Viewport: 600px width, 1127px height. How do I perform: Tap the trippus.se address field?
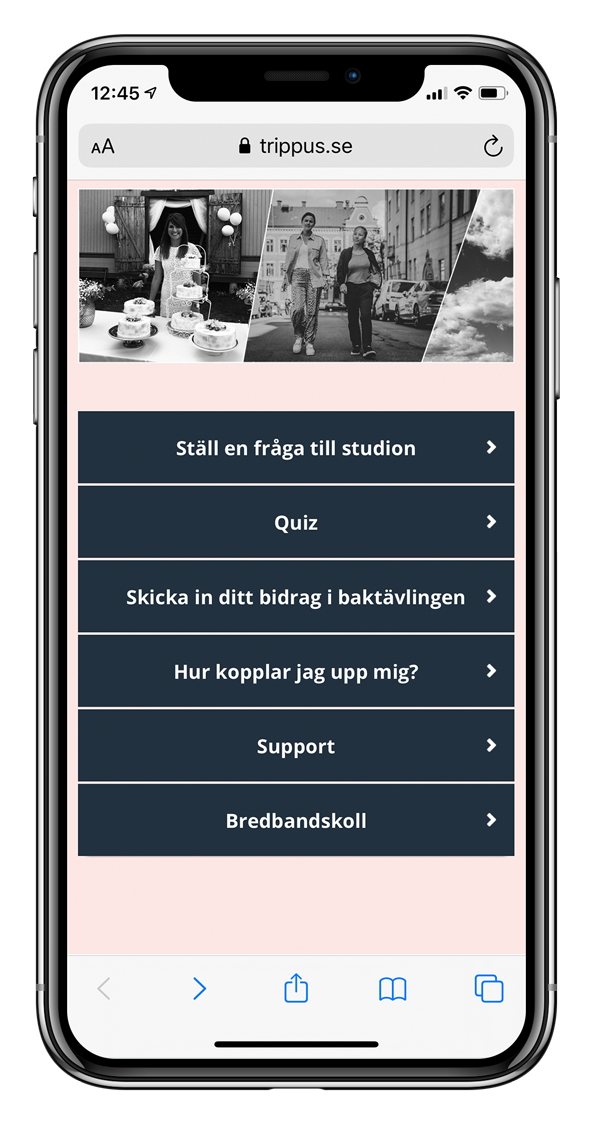point(296,147)
